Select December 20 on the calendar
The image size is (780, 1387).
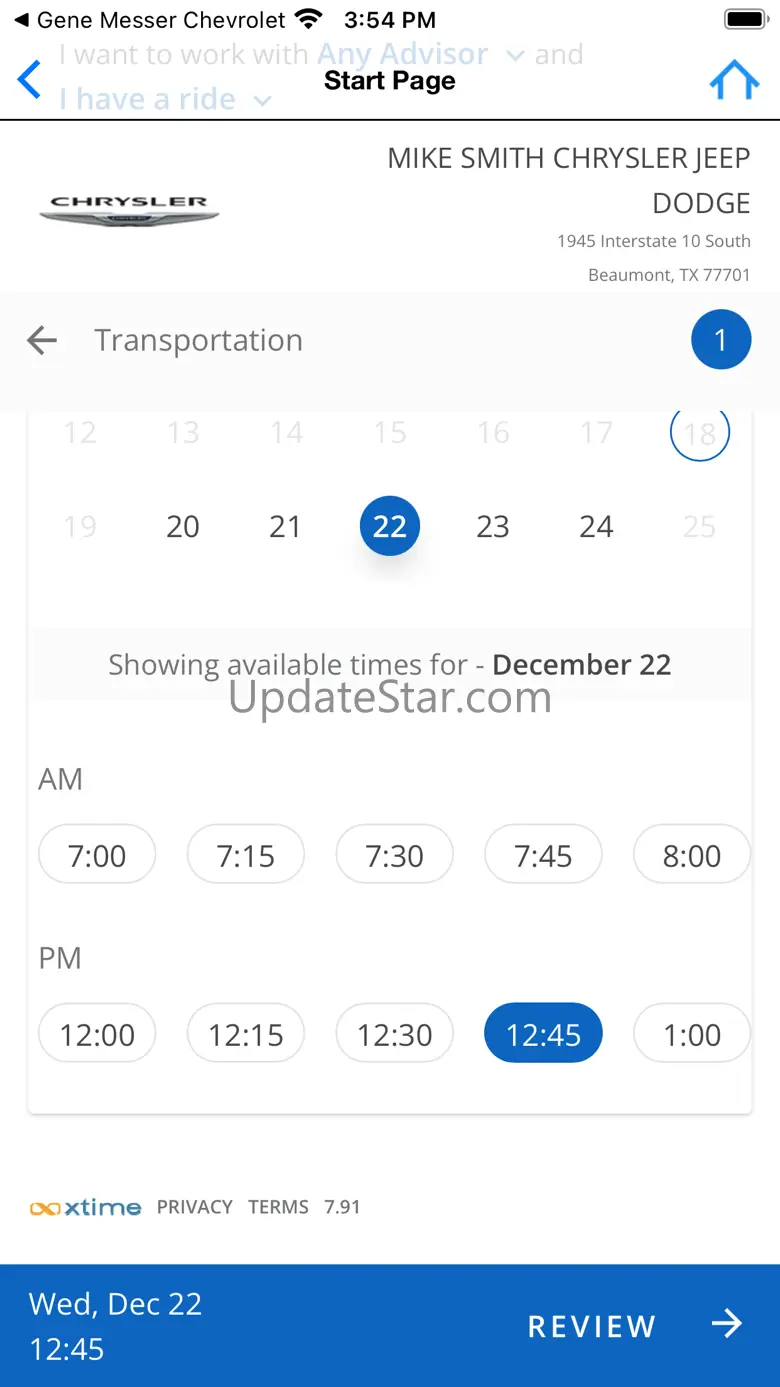(183, 527)
